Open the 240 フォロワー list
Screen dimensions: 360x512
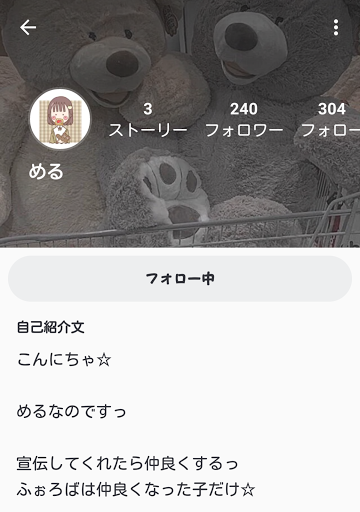point(244,119)
